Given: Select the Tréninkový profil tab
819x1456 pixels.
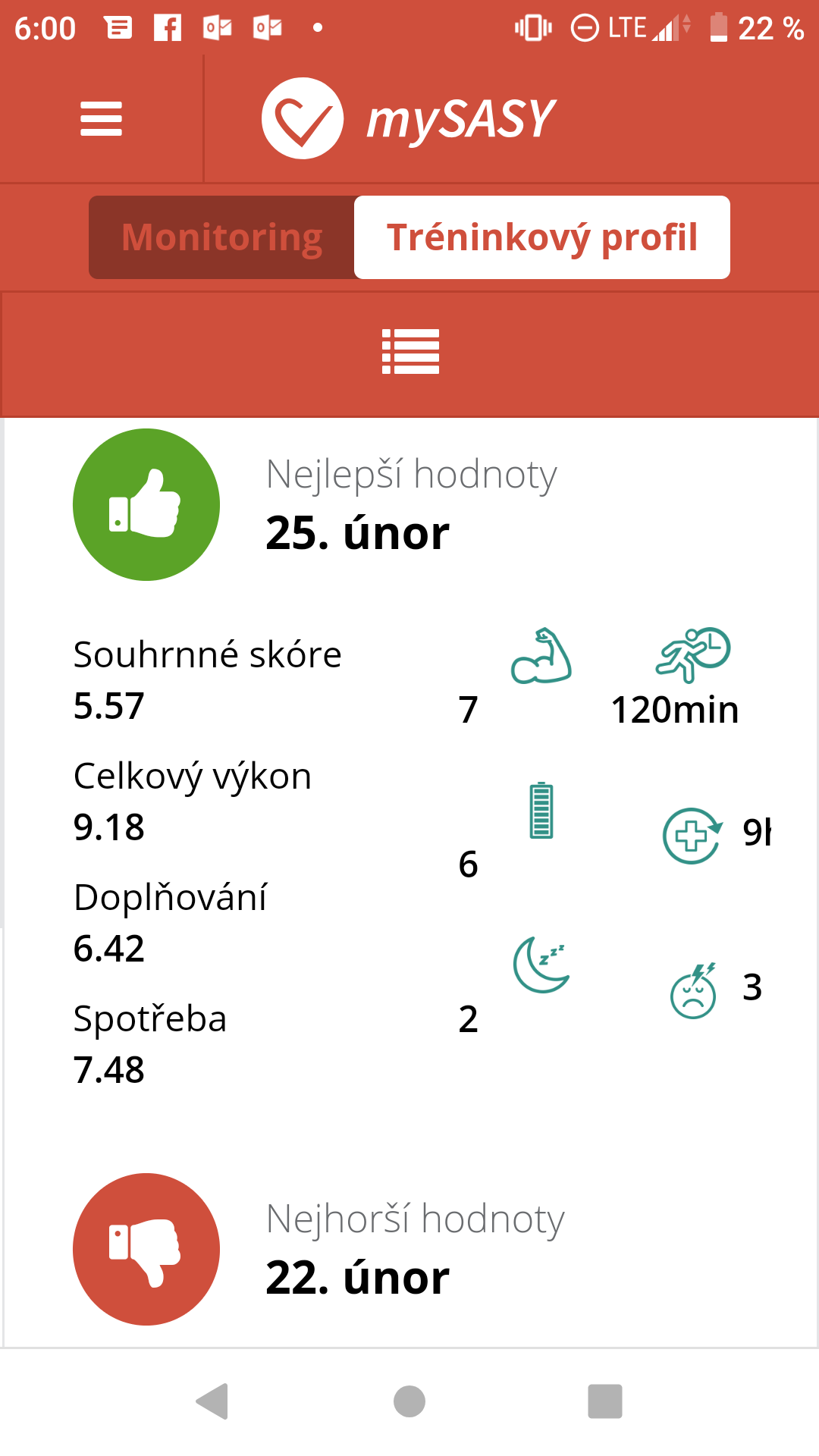Looking at the screenshot, I should point(542,237).
